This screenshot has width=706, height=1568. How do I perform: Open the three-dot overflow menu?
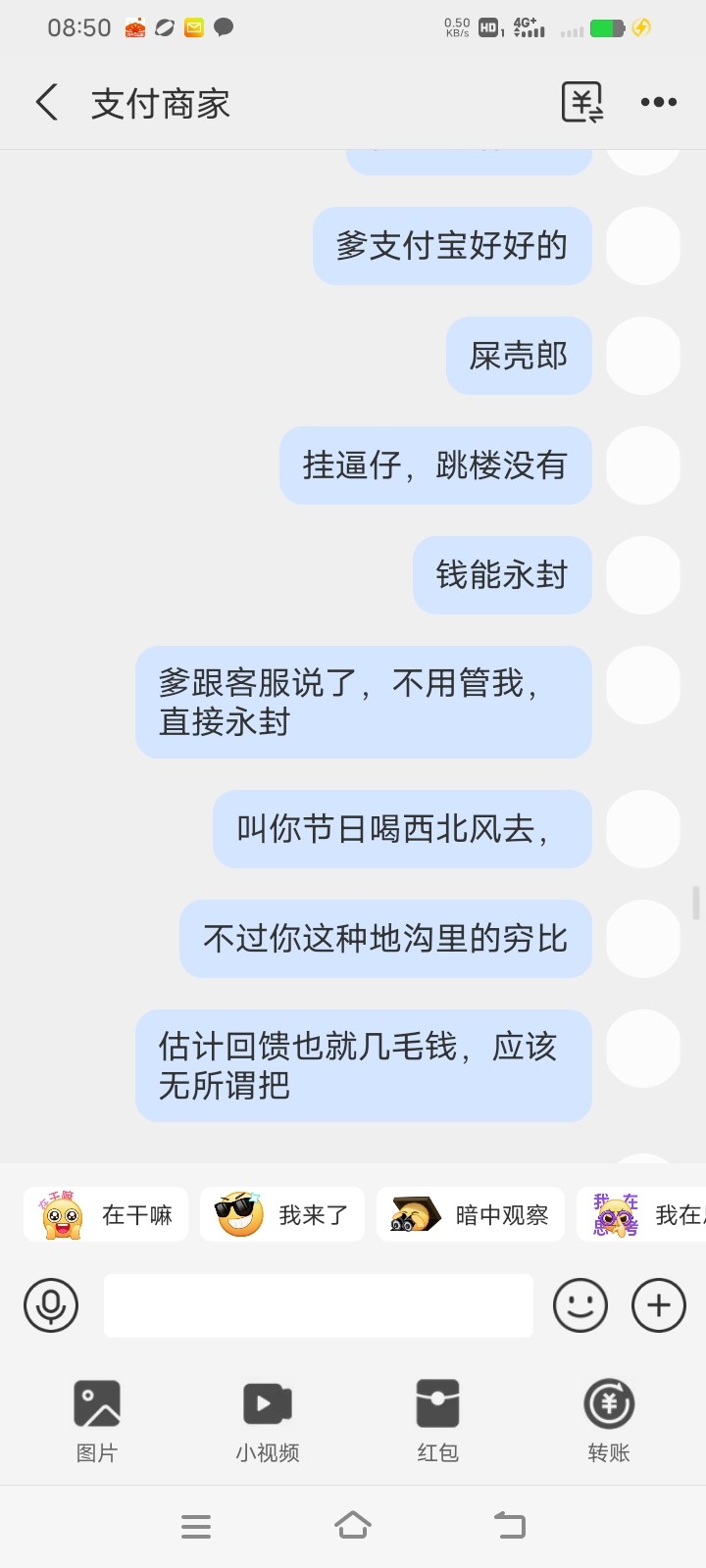pos(658,102)
